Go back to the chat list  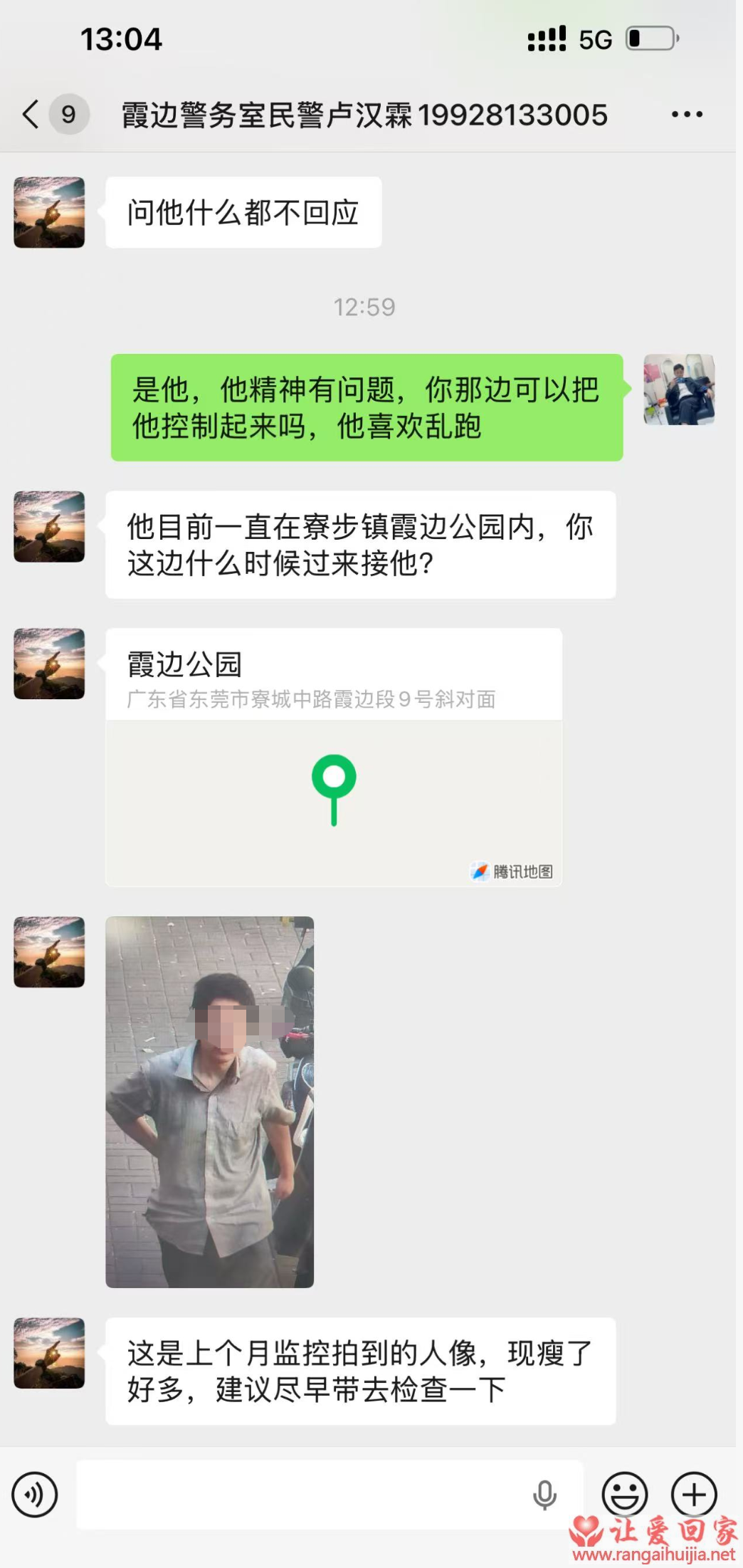tap(31, 114)
